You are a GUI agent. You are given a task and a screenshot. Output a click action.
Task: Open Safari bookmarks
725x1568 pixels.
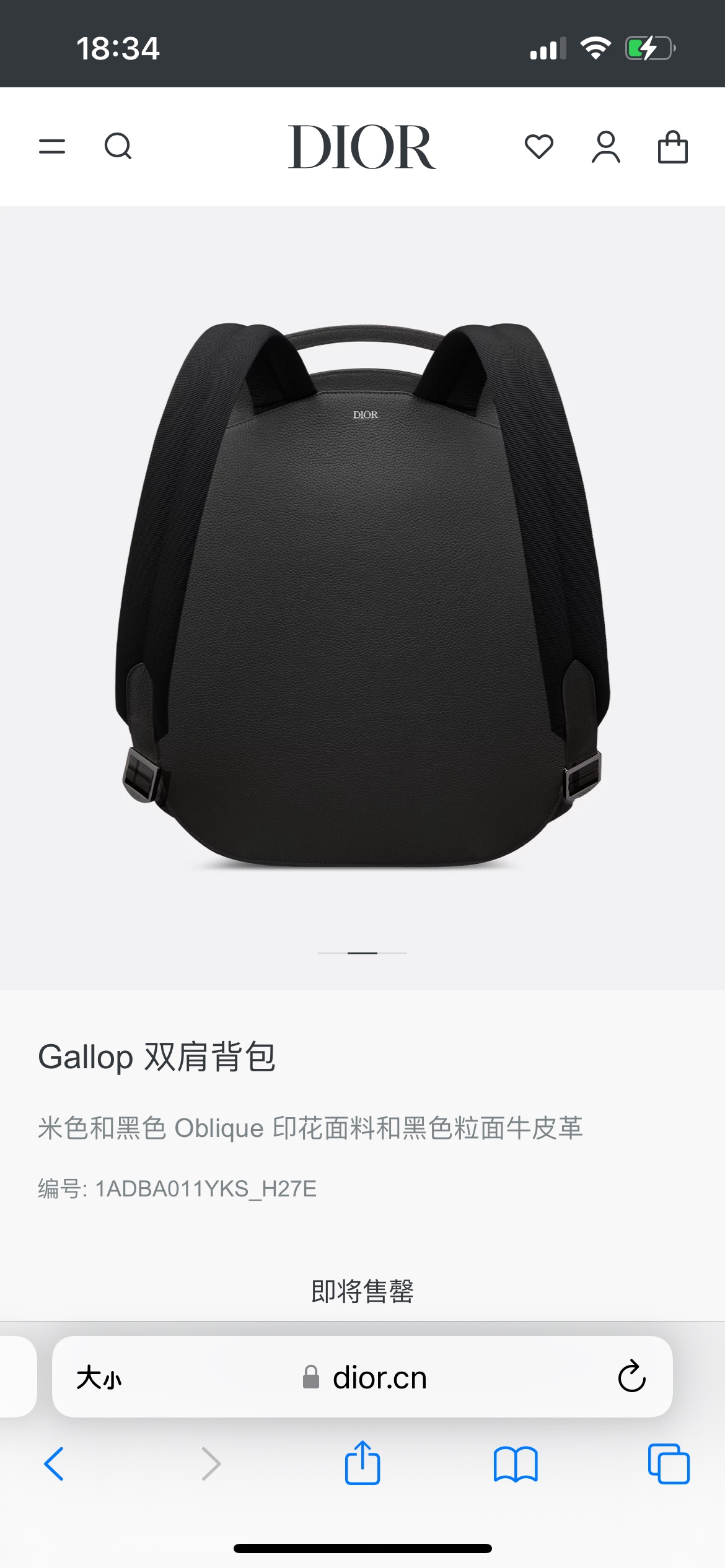point(516,1464)
